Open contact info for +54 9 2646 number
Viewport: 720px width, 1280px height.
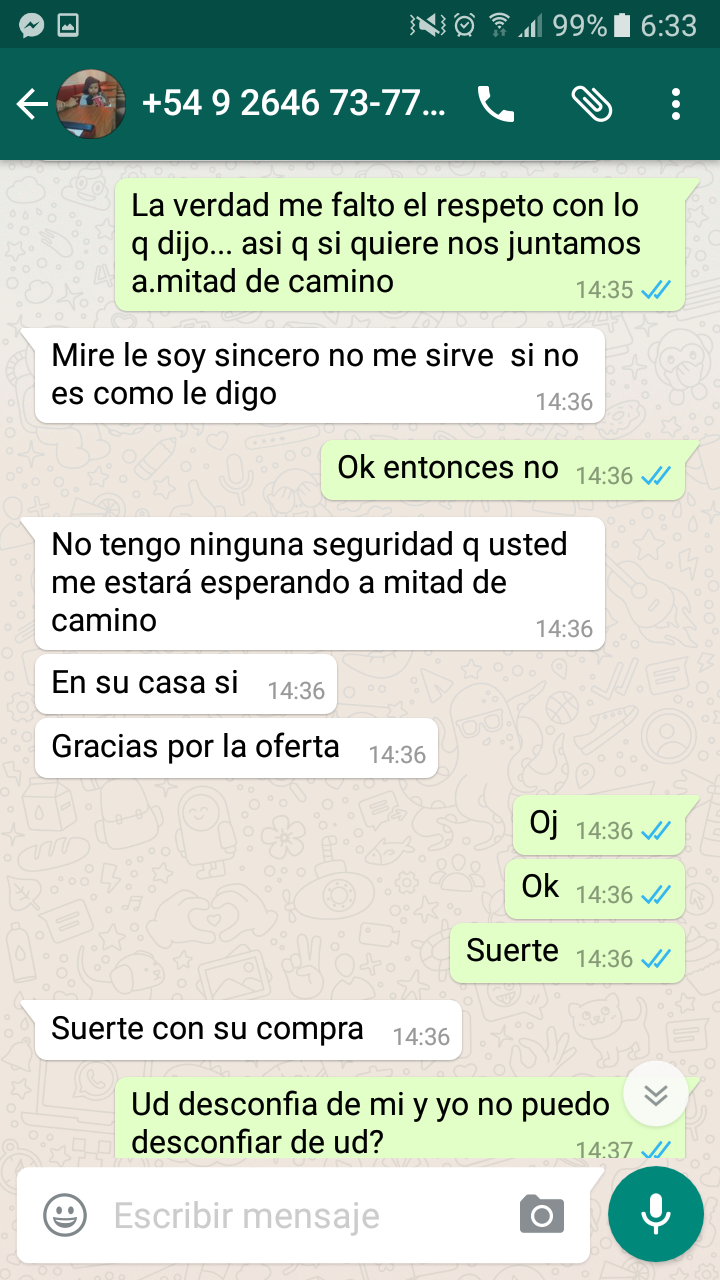tap(294, 104)
